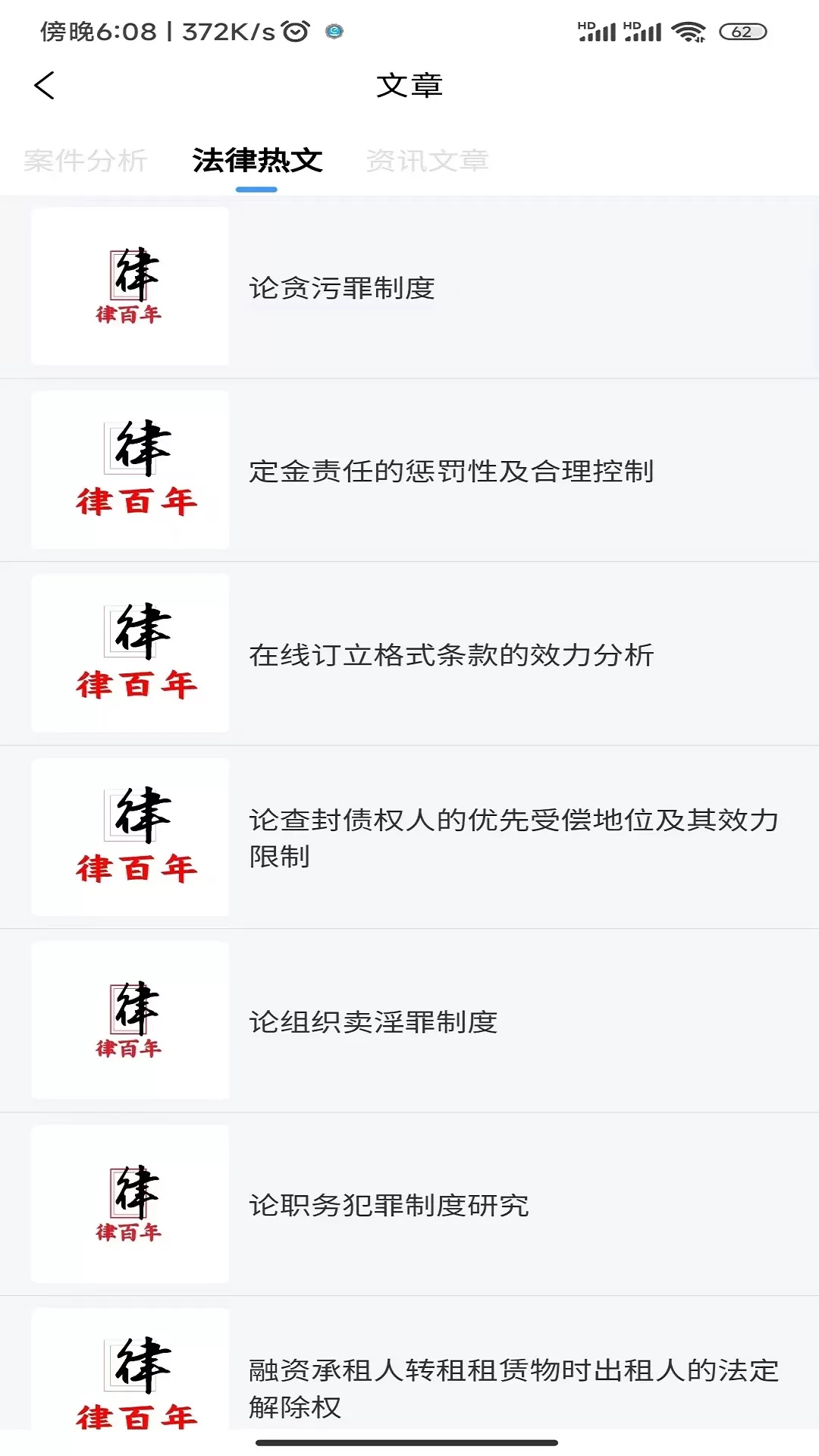819x1456 pixels.
Task: Open the article 论贪污罪制度
Action: [x=409, y=287]
